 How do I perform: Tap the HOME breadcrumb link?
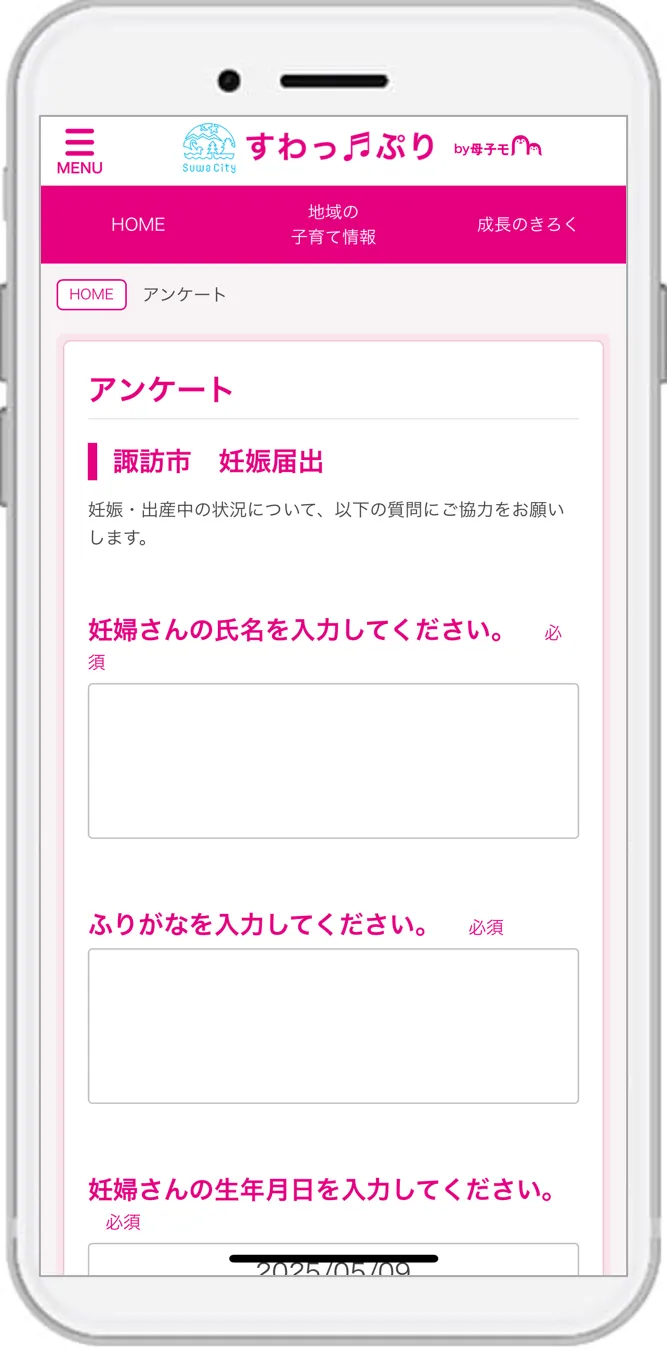[92, 295]
